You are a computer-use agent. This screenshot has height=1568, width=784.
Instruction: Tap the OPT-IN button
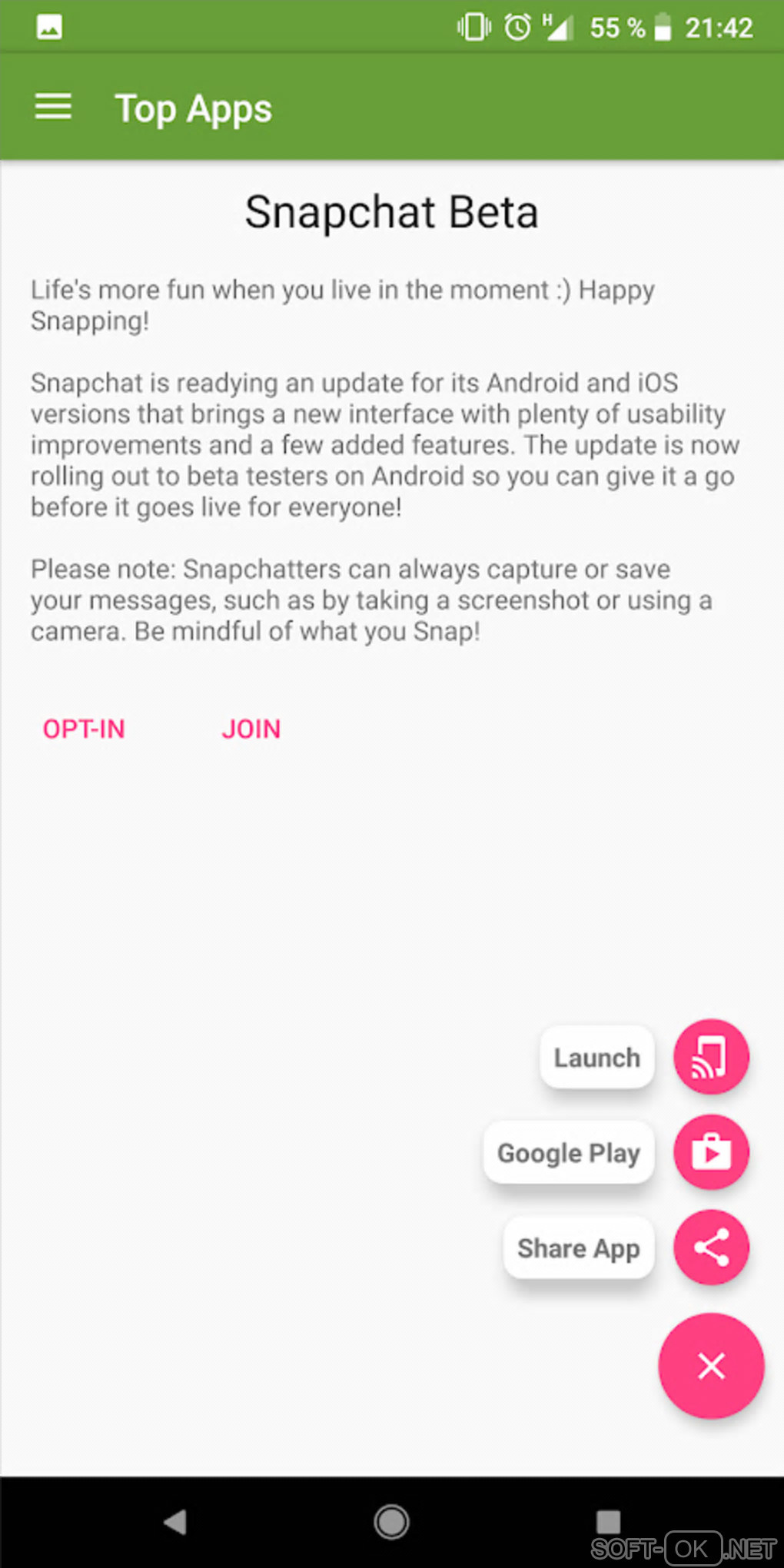pyautogui.click(x=84, y=729)
